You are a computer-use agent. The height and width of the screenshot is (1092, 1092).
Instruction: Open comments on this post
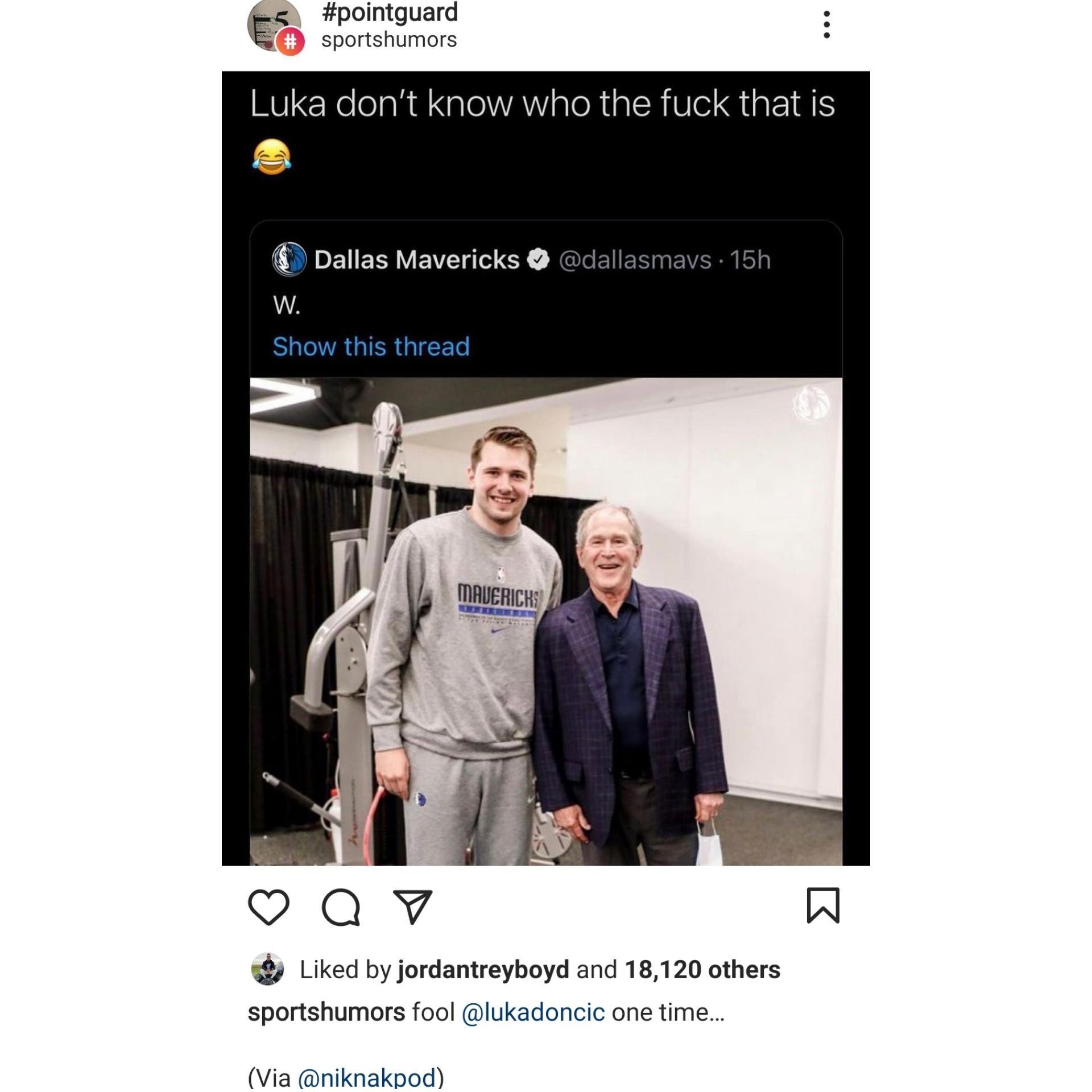pyautogui.click(x=341, y=907)
